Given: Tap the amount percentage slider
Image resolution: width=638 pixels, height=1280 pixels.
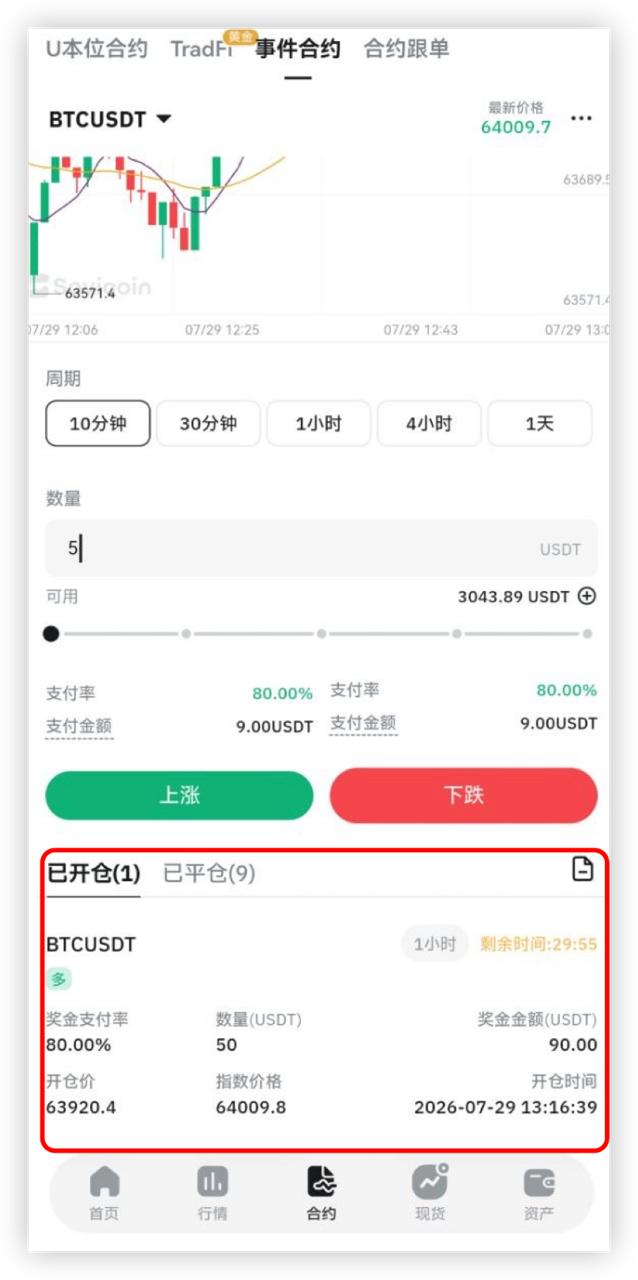Looking at the screenshot, I should tap(319, 634).
